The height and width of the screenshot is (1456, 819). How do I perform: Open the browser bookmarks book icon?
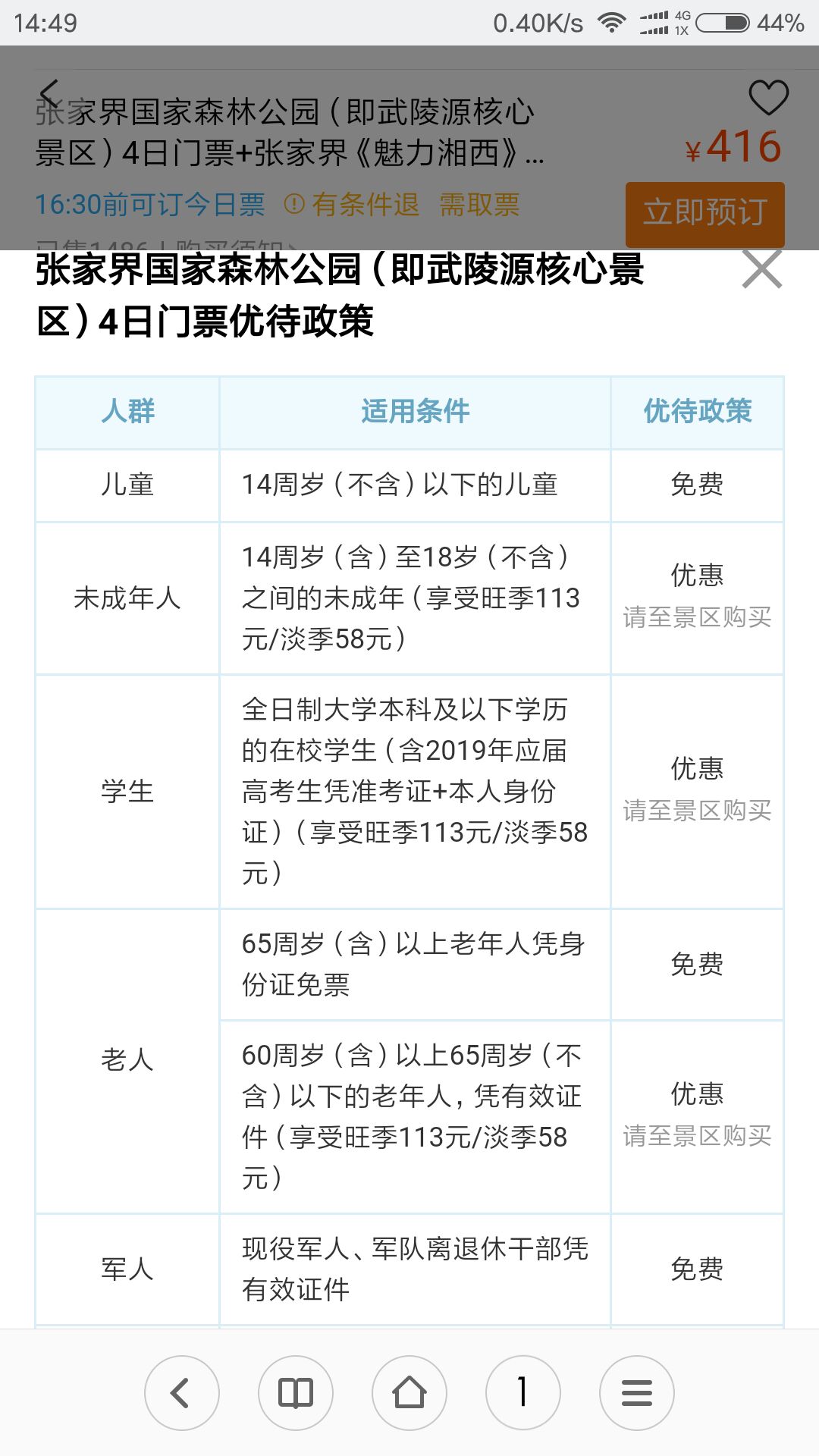[x=296, y=1393]
